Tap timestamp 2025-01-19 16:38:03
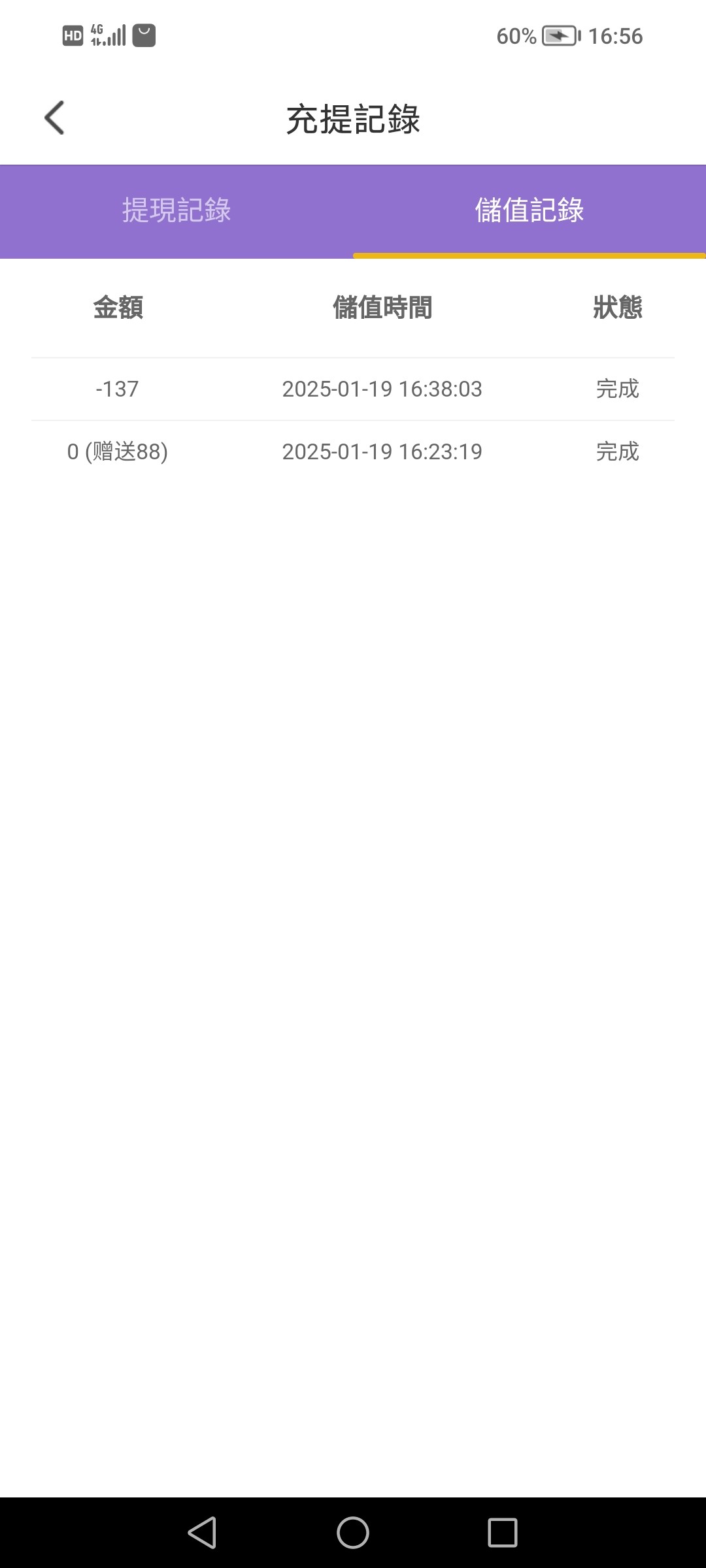Viewport: 706px width, 1568px height. pyautogui.click(x=382, y=389)
